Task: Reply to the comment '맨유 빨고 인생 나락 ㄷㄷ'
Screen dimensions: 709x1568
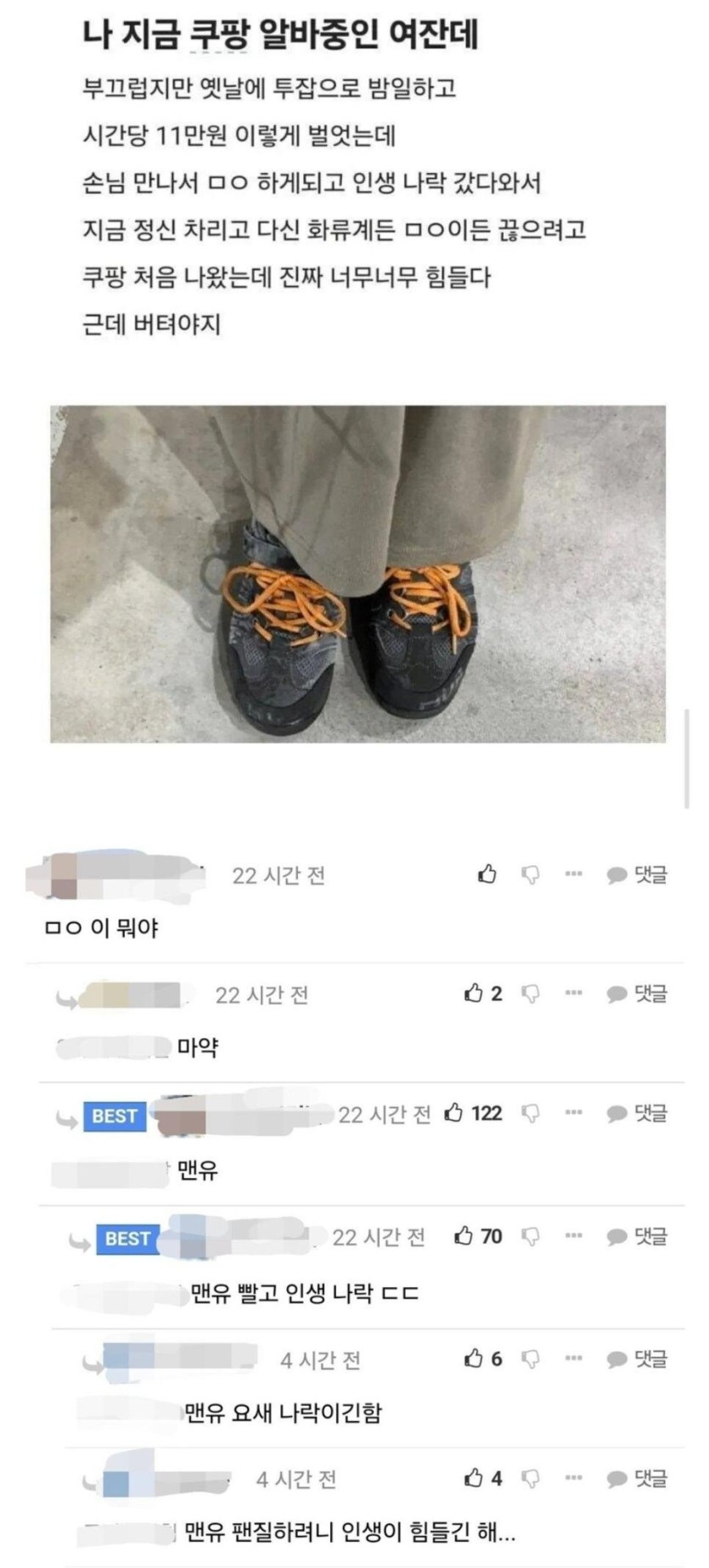Action: [637, 1237]
